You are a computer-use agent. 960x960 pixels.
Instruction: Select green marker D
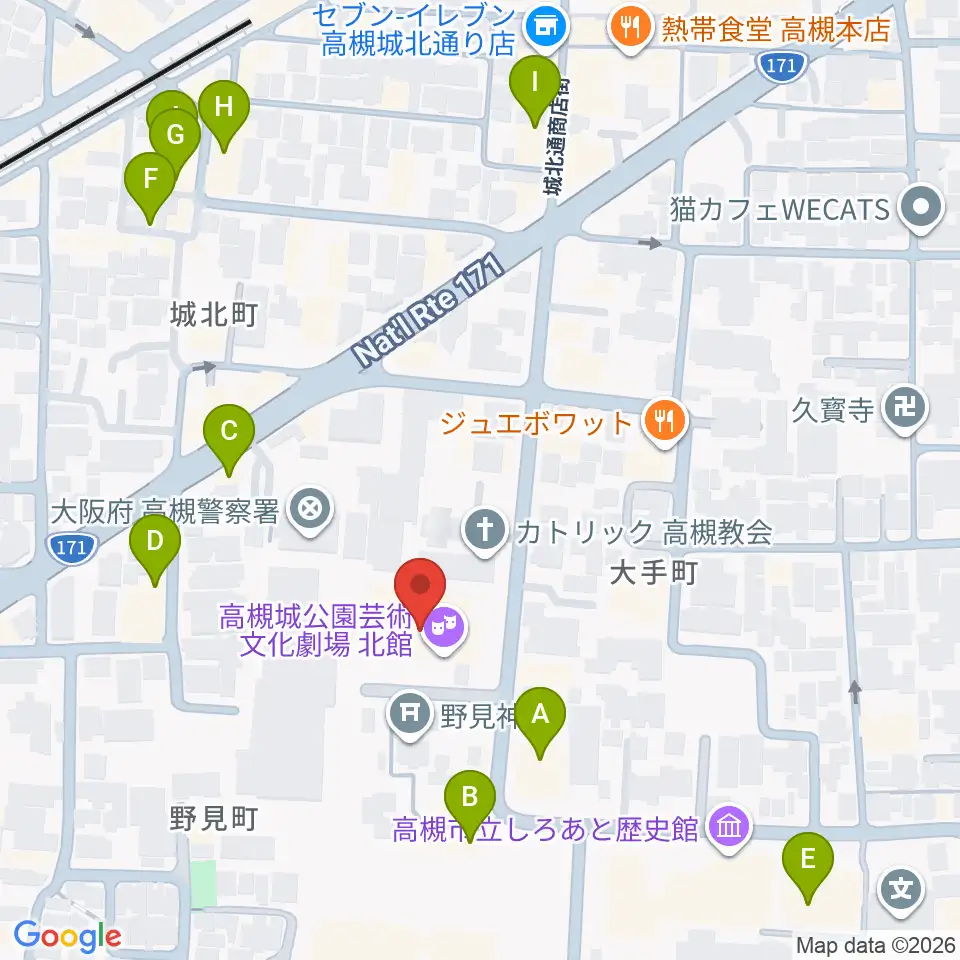155,547
